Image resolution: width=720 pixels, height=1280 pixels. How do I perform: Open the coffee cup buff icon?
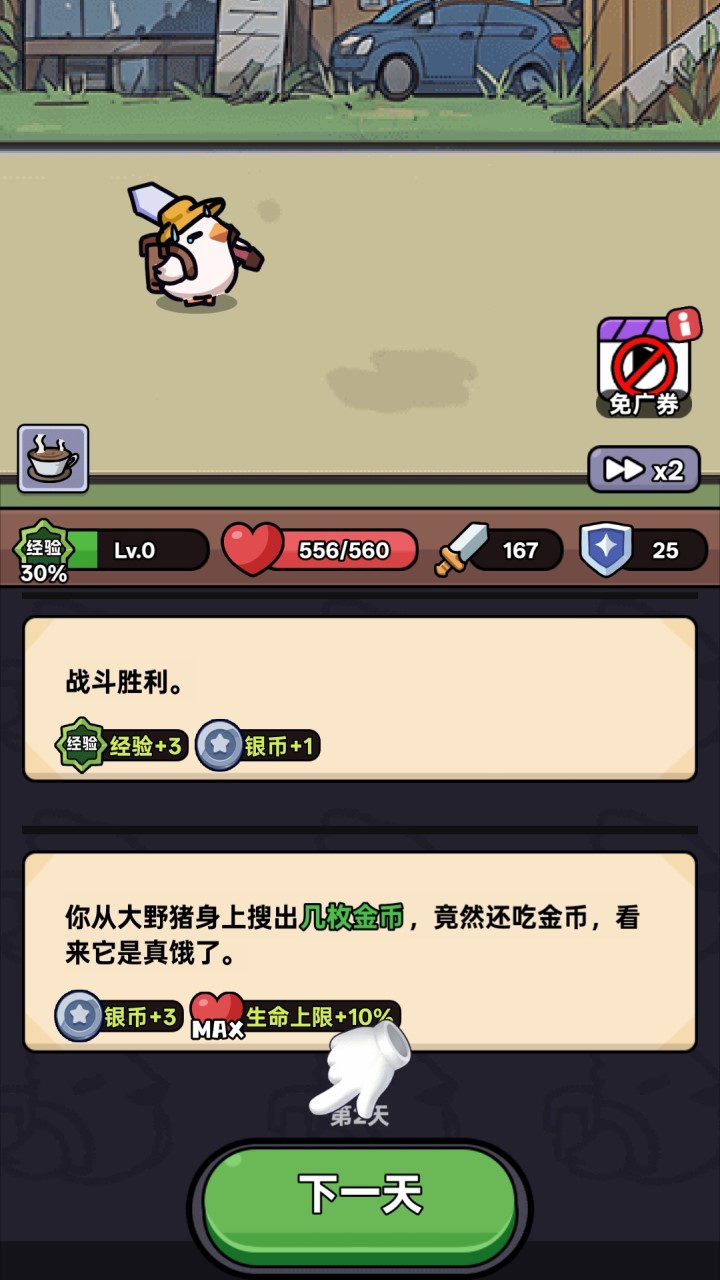click(50, 458)
